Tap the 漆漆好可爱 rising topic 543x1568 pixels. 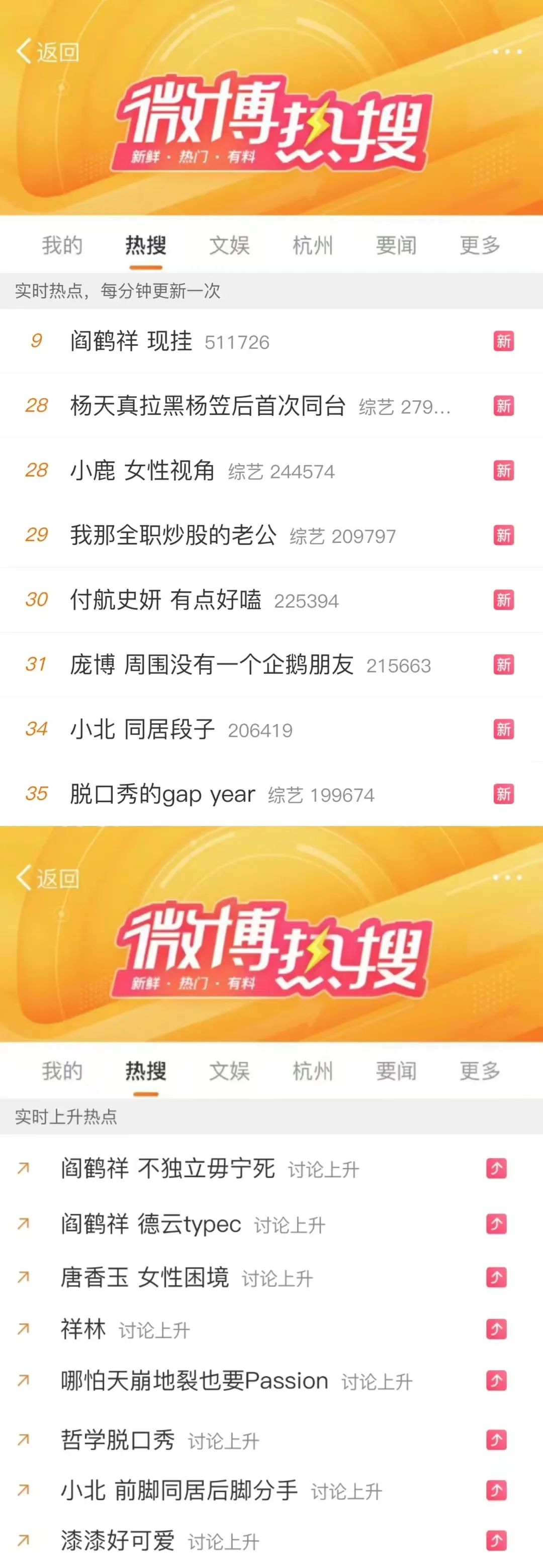coord(118,1540)
